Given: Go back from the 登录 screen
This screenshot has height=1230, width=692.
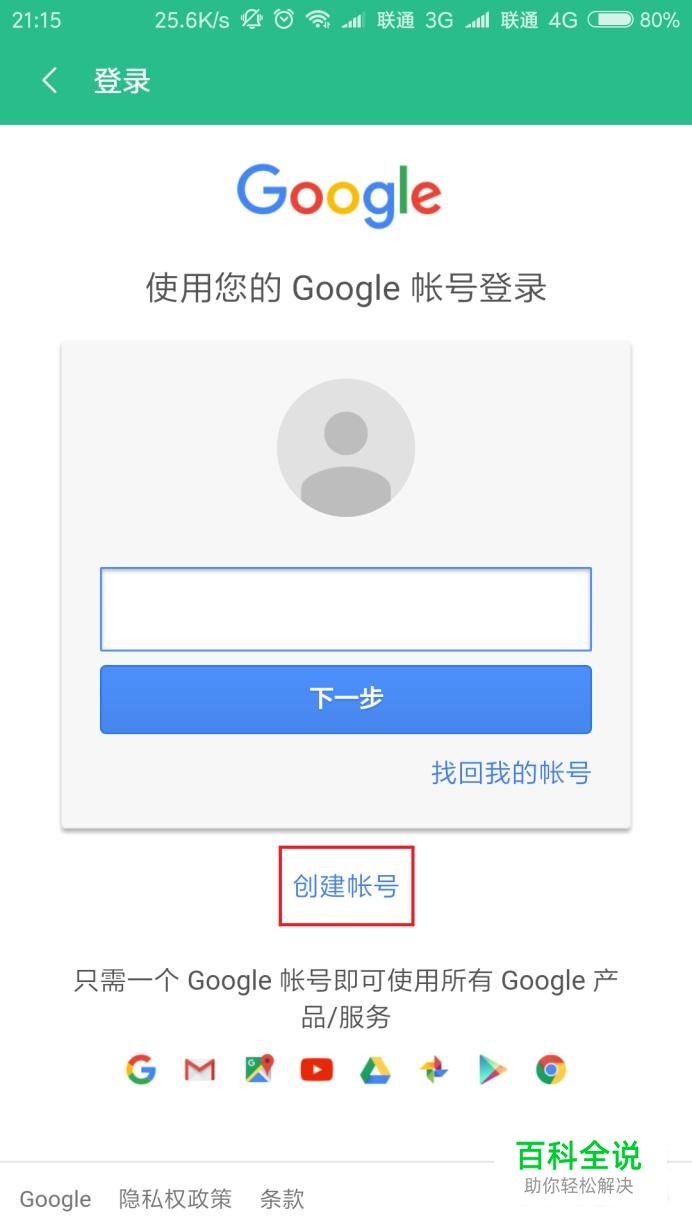Looking at the screenshot, I should pyautogui.click(x=49, y=81).
